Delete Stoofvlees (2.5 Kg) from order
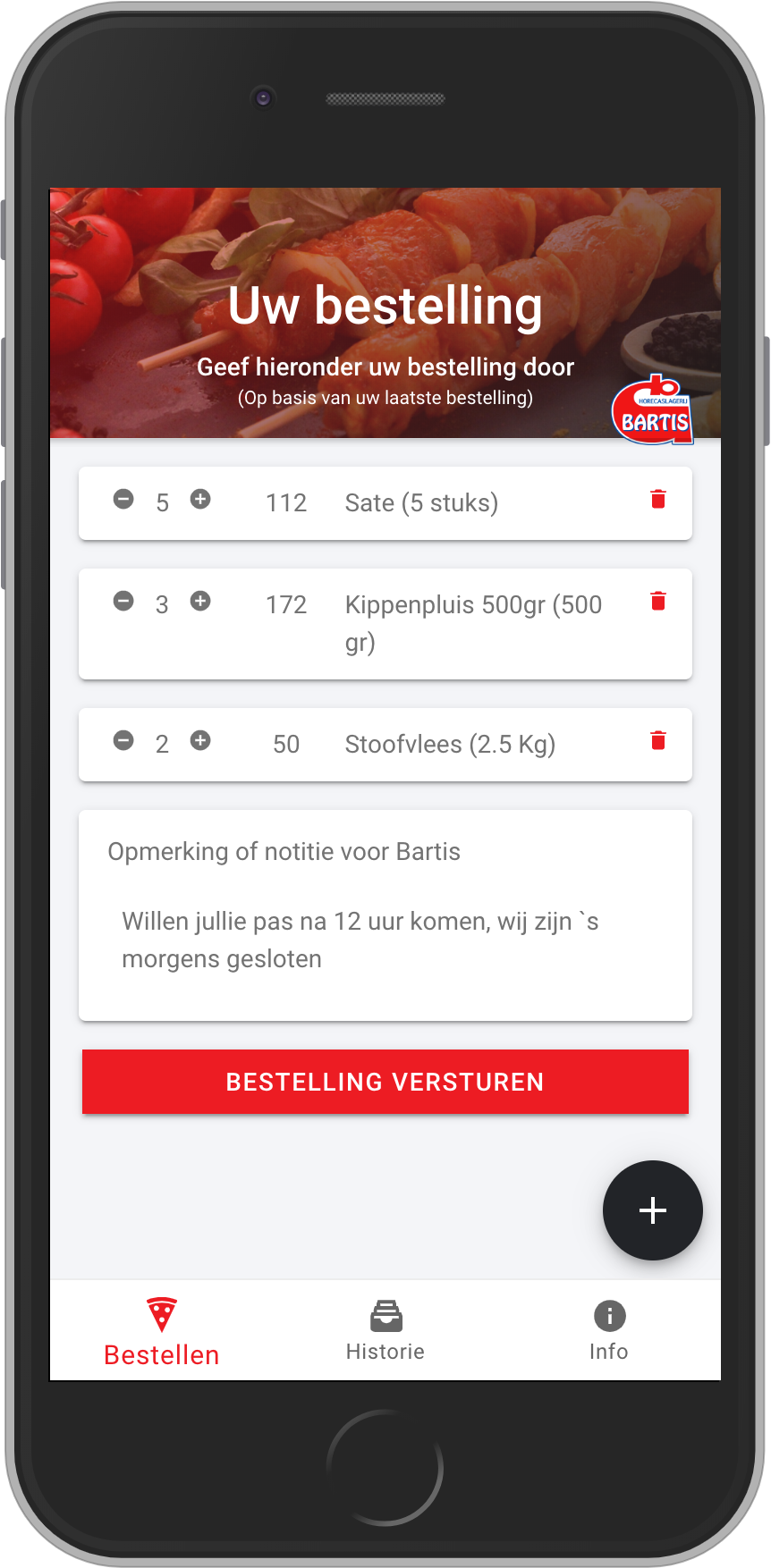Screen dimensions: 771x1568 tap(658, 741)
